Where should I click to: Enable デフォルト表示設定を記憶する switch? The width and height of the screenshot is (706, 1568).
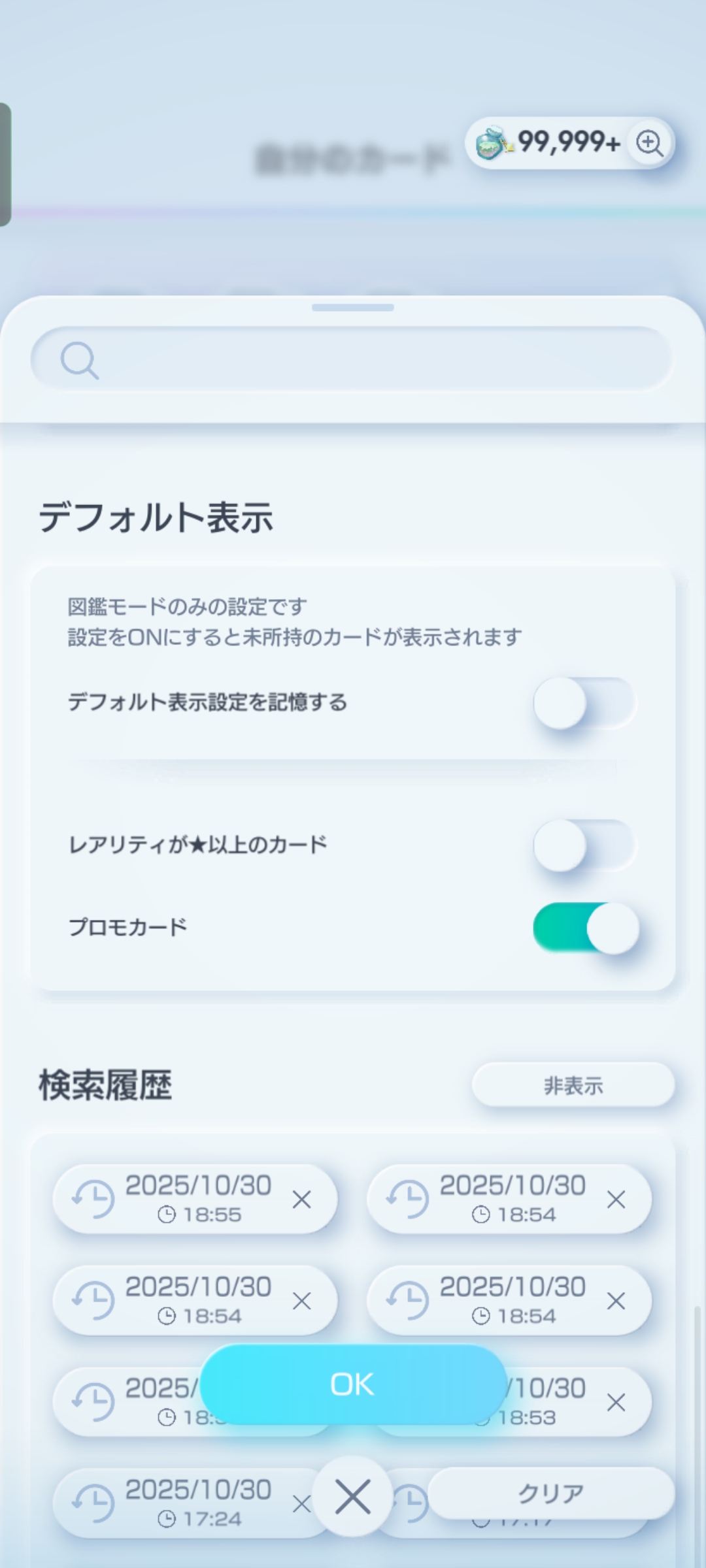click(x=584, y=703)
